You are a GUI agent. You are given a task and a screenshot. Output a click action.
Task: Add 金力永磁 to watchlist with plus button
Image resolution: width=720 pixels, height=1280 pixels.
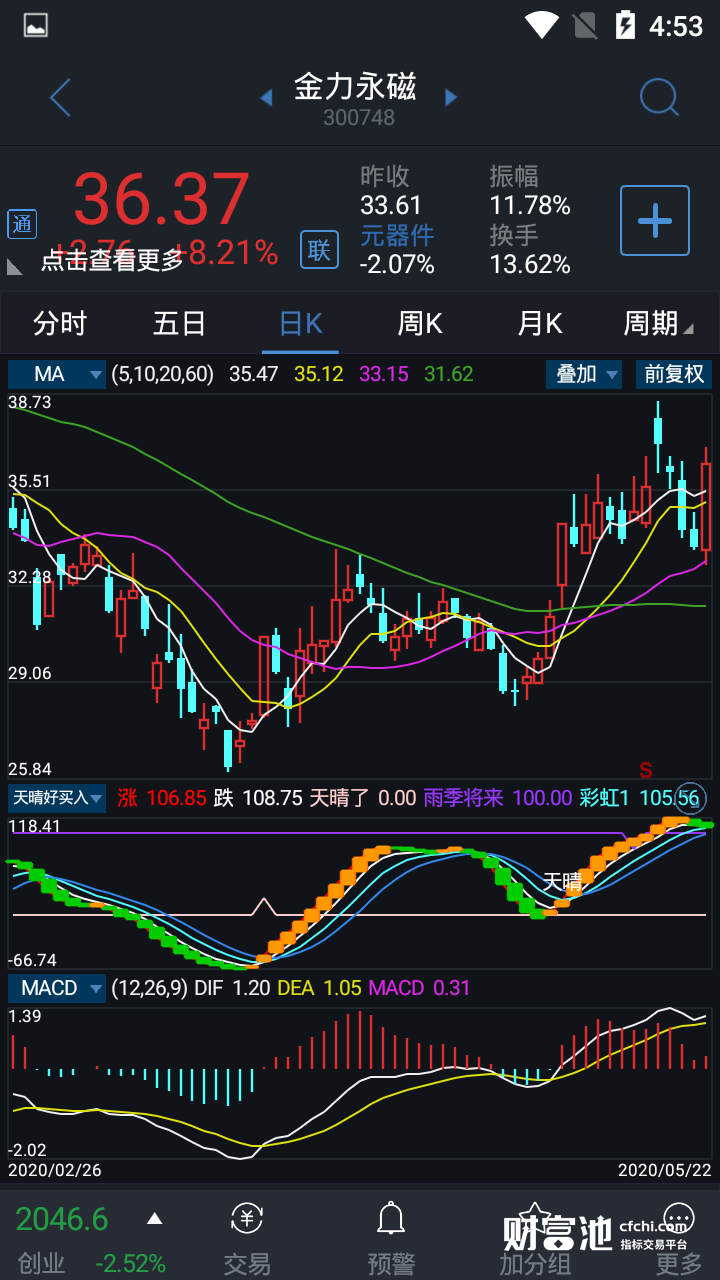pos(655,220)
